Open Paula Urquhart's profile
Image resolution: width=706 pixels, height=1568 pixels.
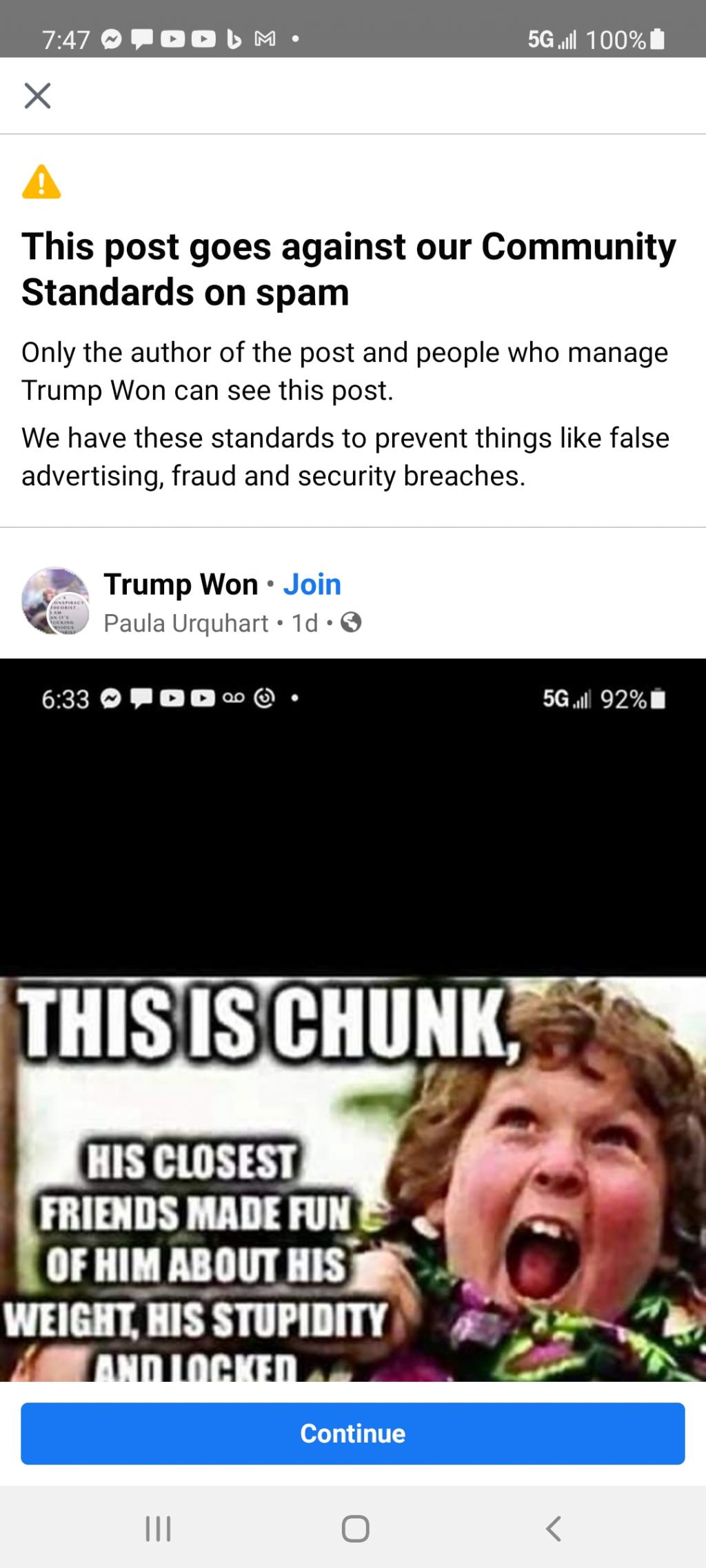tap(185, 623)
